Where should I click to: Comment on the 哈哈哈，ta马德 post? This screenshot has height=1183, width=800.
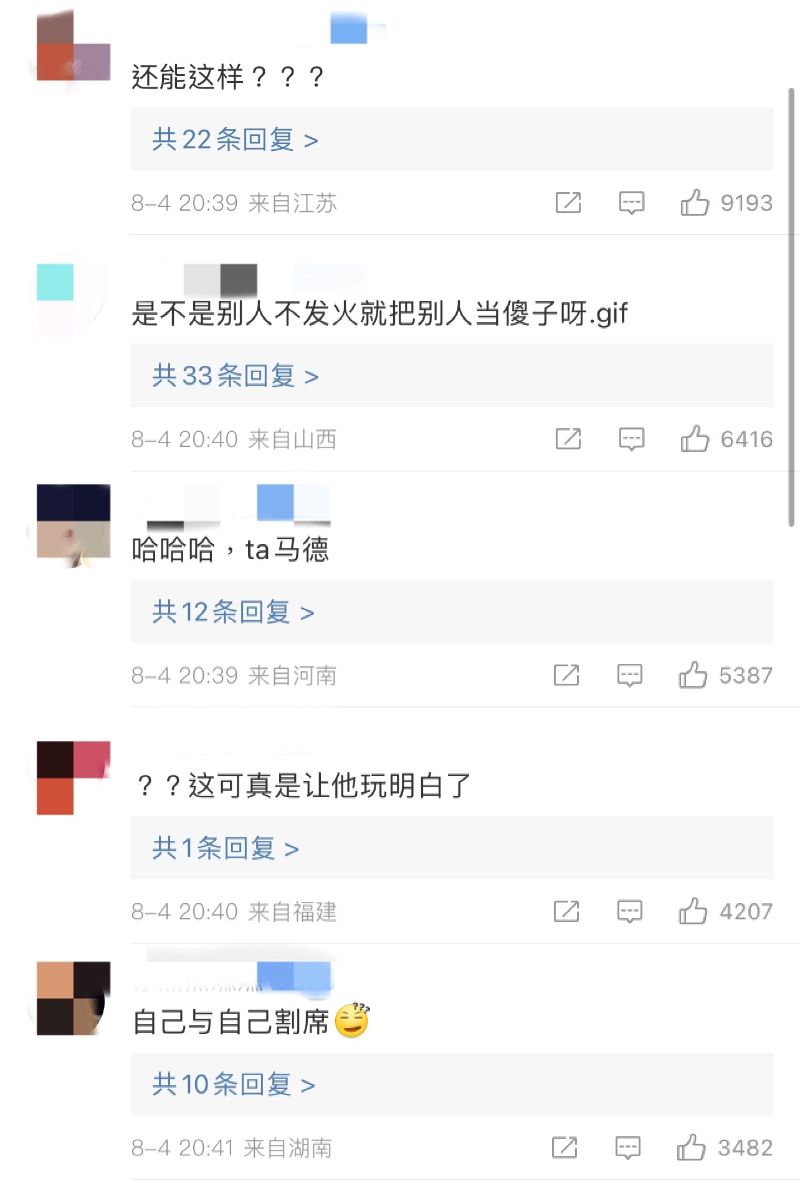[629, 675]
